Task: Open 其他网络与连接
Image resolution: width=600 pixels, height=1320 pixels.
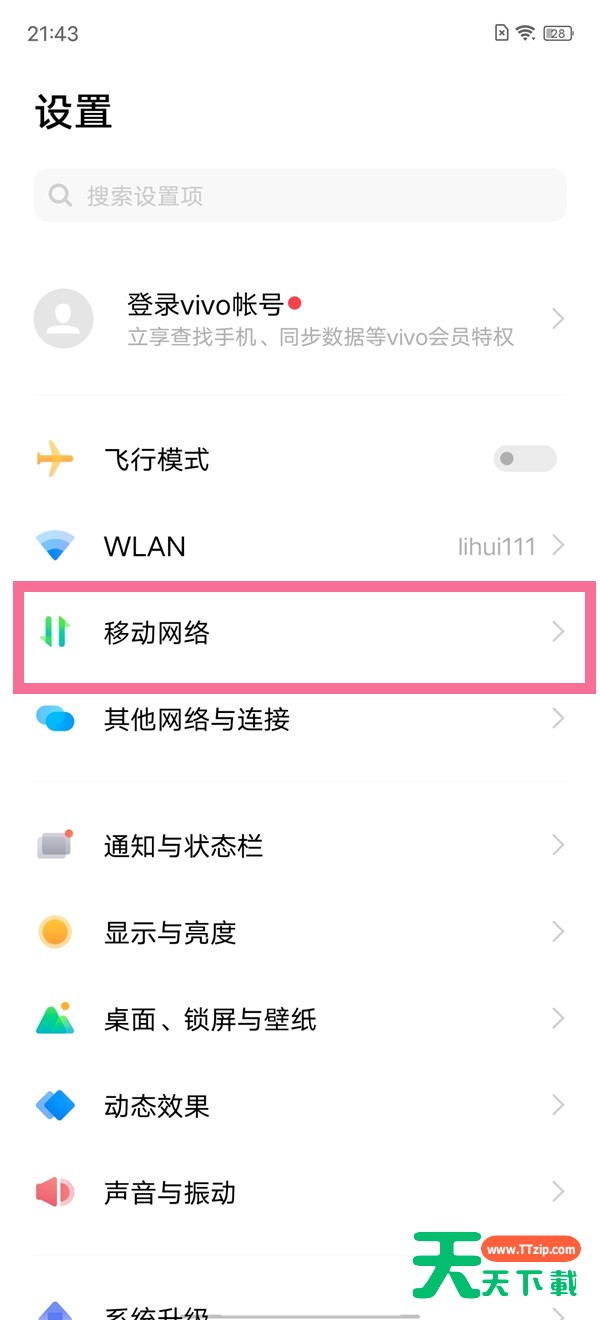Action: pos(300,718)
